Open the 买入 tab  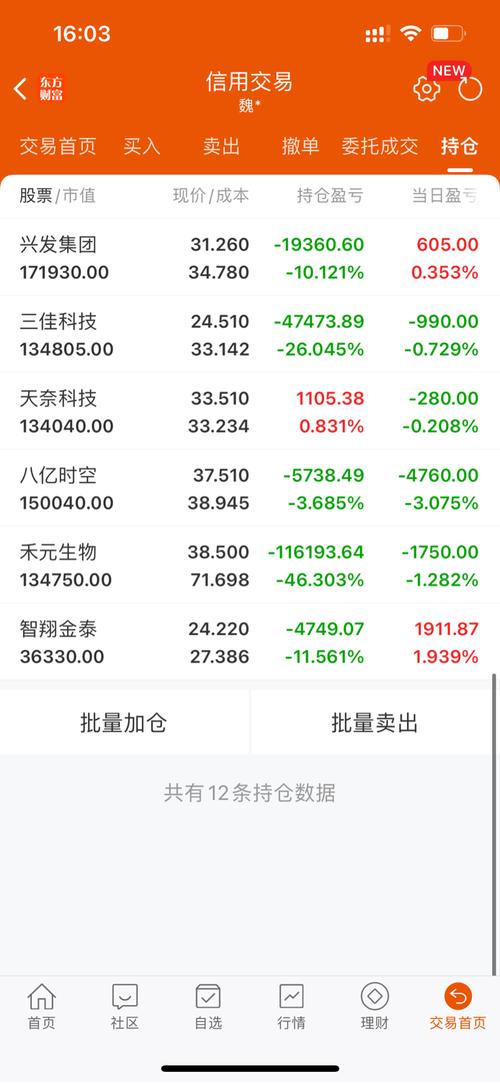[x=142, y=146]
